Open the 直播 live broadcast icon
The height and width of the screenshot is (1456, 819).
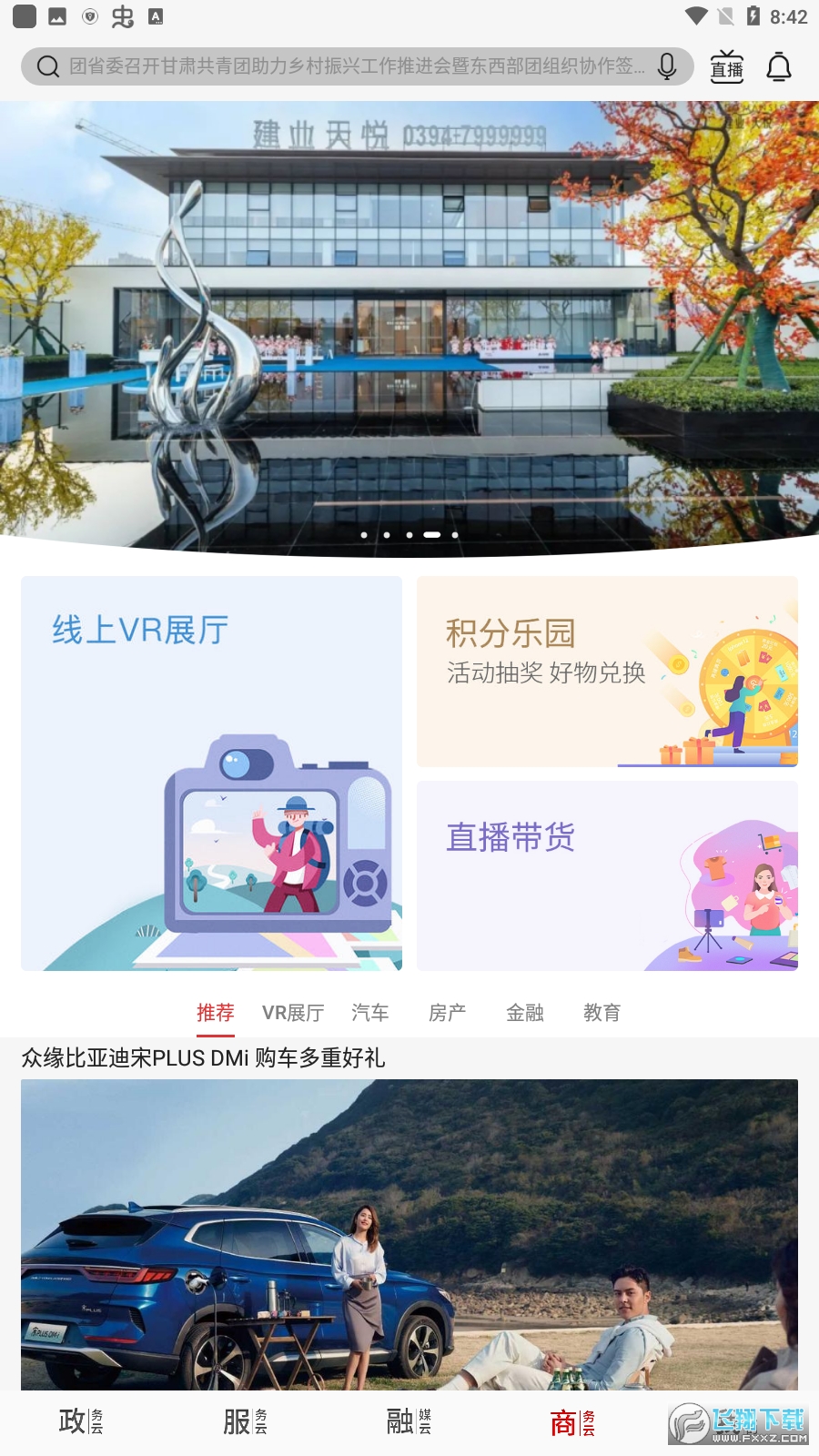click(x=725, y=66)
